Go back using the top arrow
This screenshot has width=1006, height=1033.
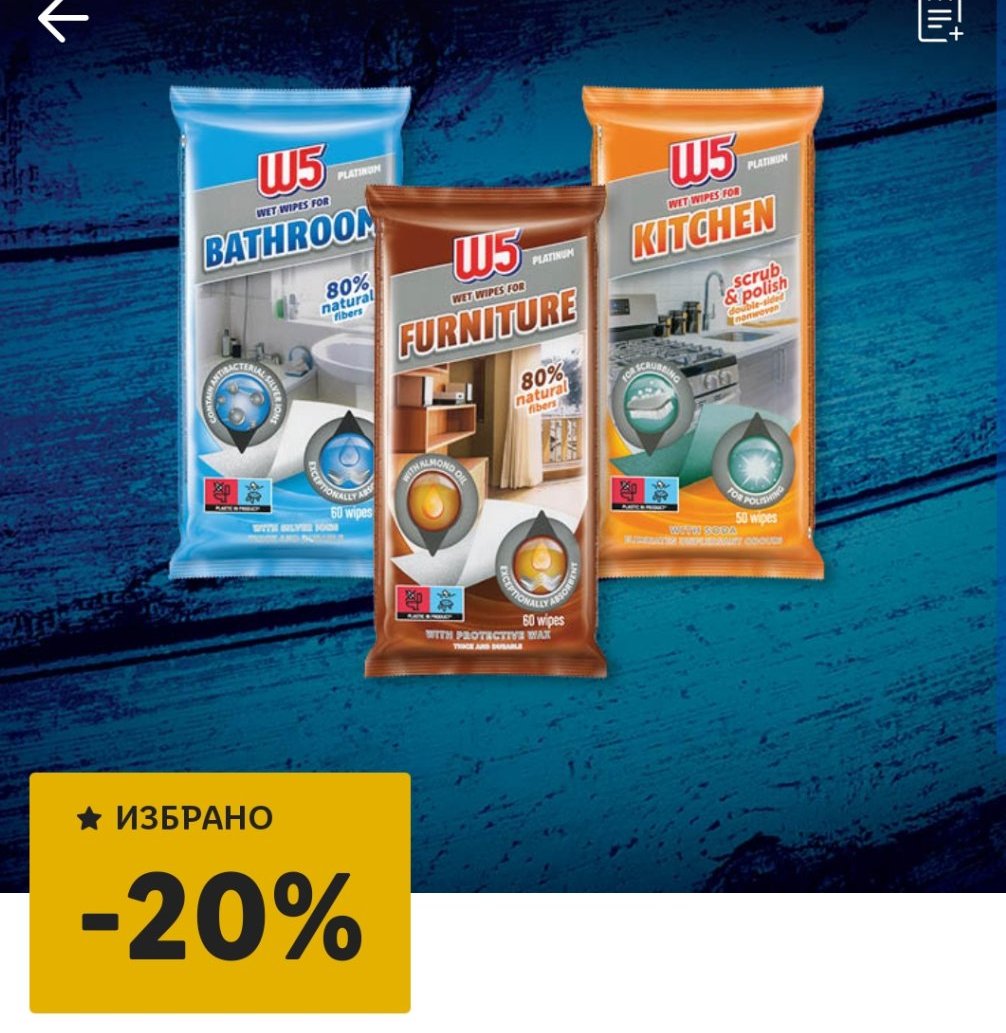63,19
